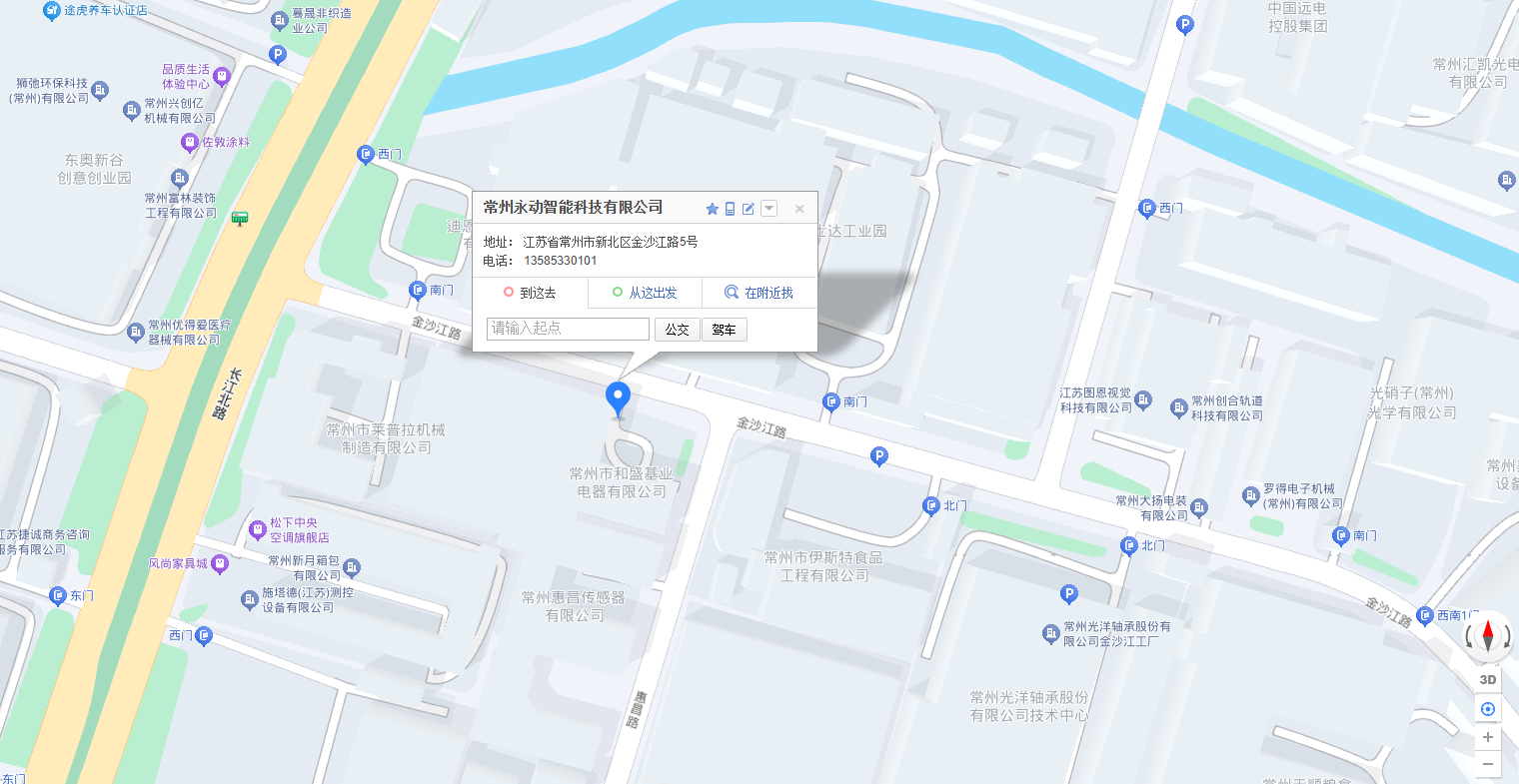
Task: Switch the map to 3D view
Action: pyautogui.click(x=1488, y=680)
